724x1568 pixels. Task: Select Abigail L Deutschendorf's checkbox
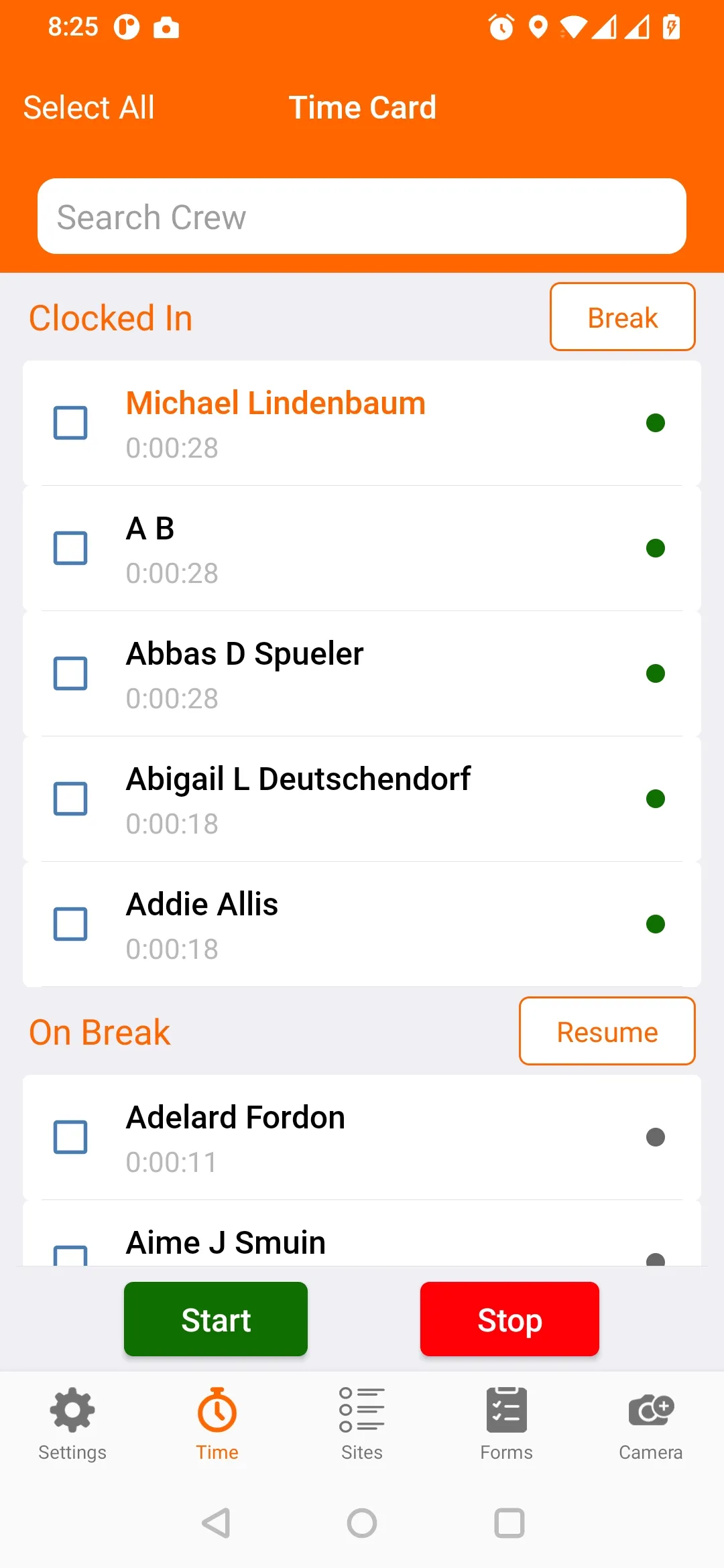pyautogui.click(x=70, y=799)
